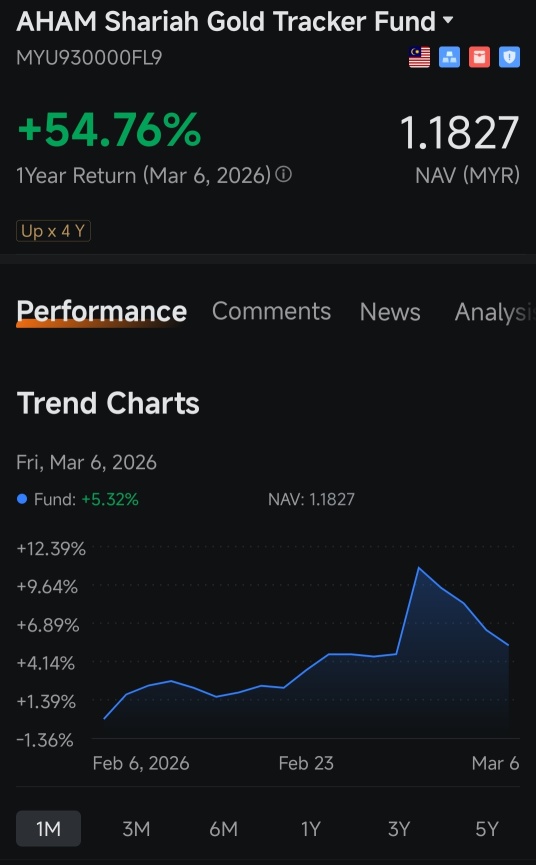Switch to the Comments tab

click(271, 311)
